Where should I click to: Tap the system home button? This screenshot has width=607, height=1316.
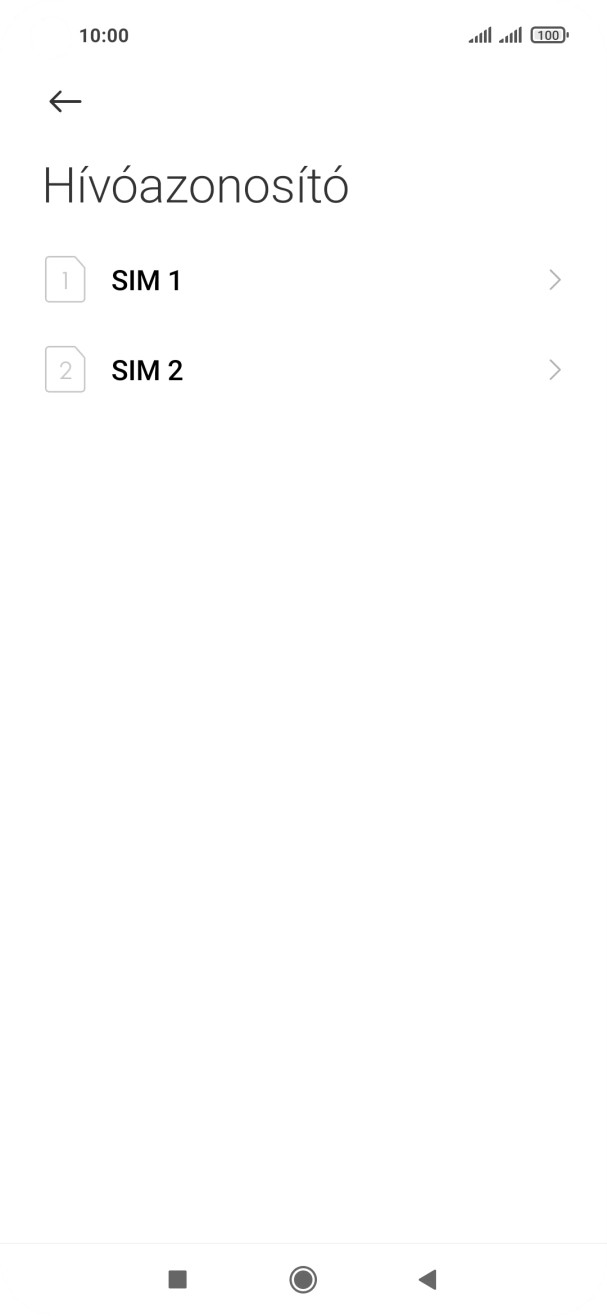tap(303, 1279)
